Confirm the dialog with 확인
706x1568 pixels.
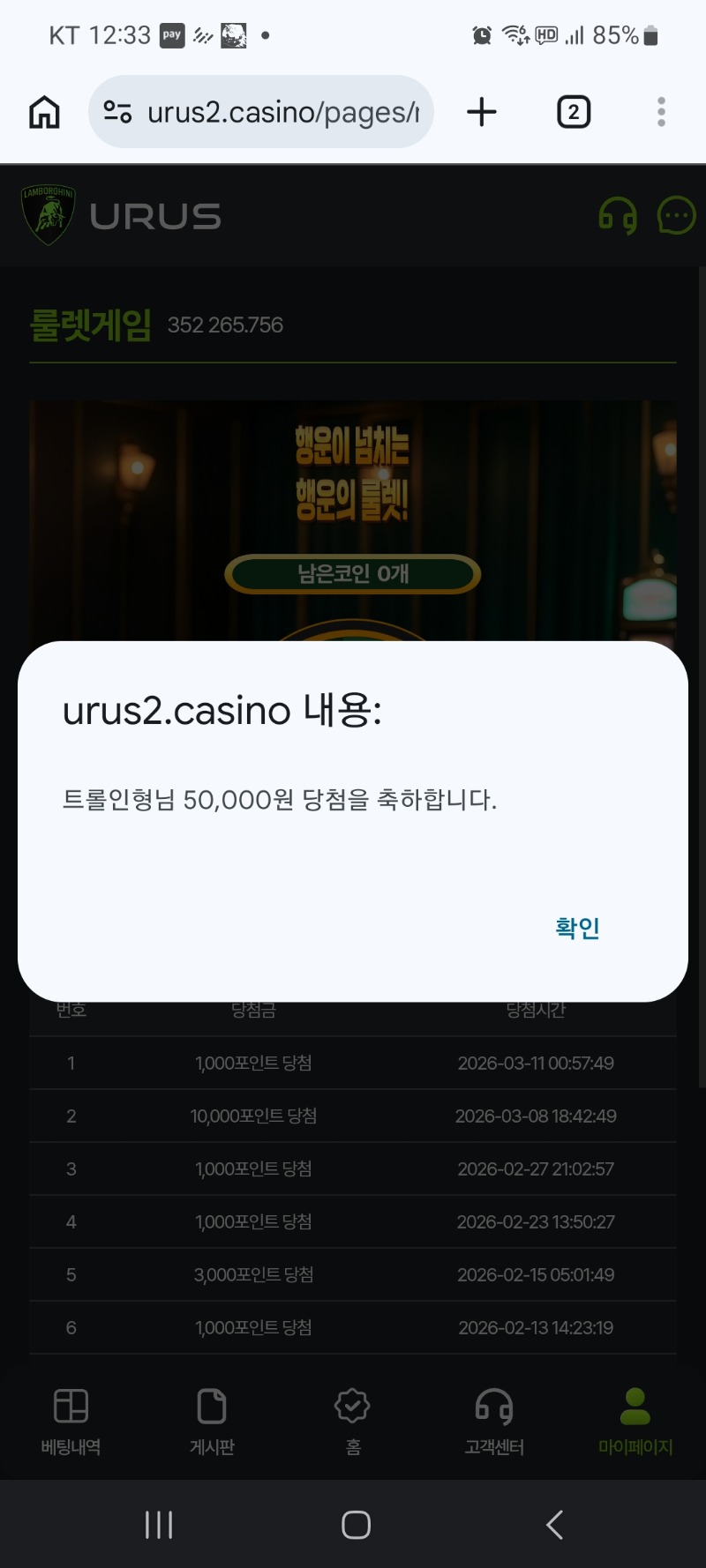(x=577, y=928)
